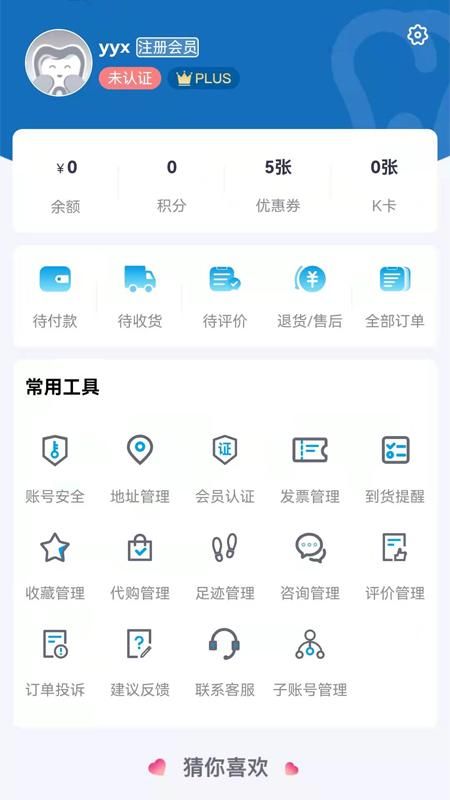The image size is (450, 800).
Task: Contact support via 联系客服
Action: point(225,663)
